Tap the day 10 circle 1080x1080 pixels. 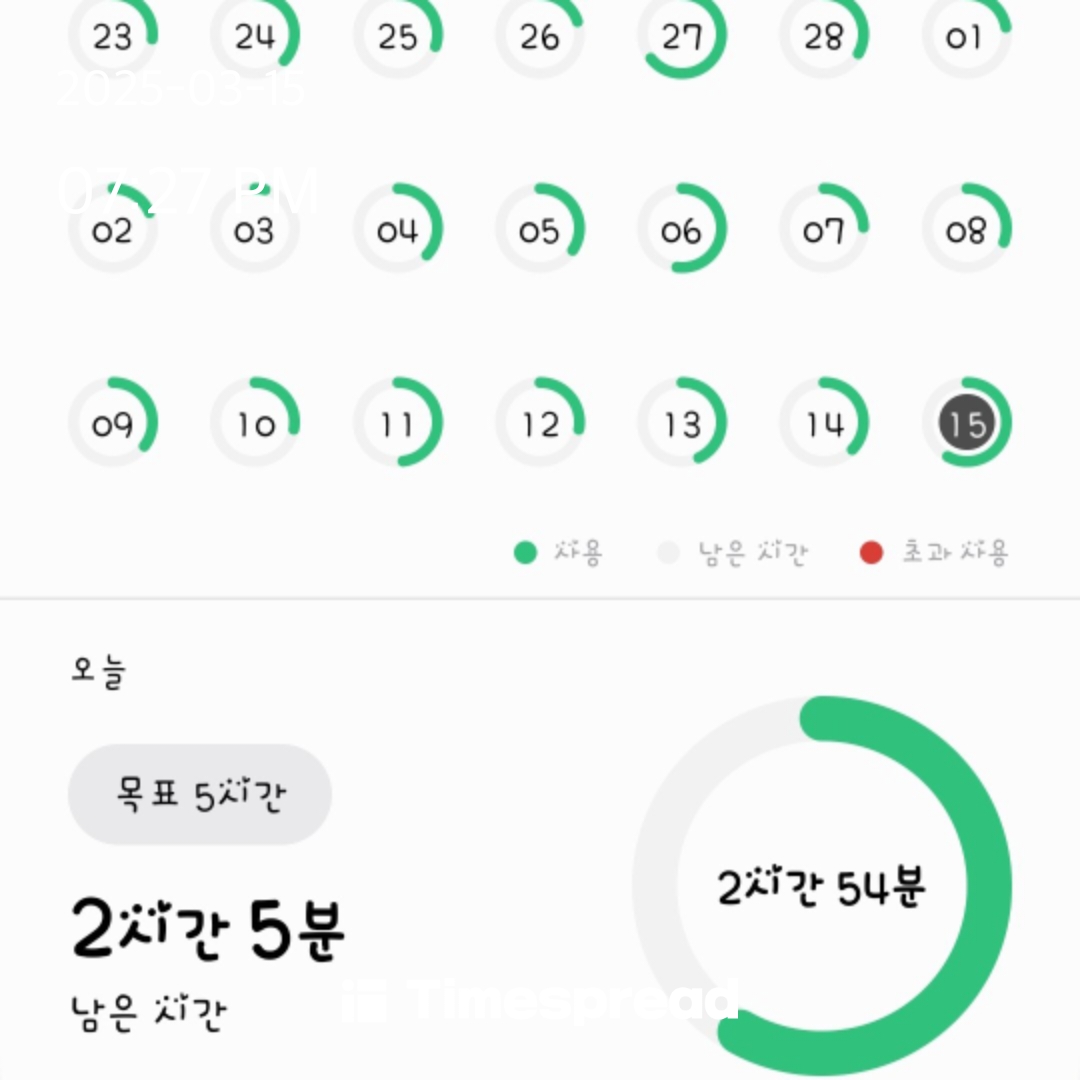point(254,423)
